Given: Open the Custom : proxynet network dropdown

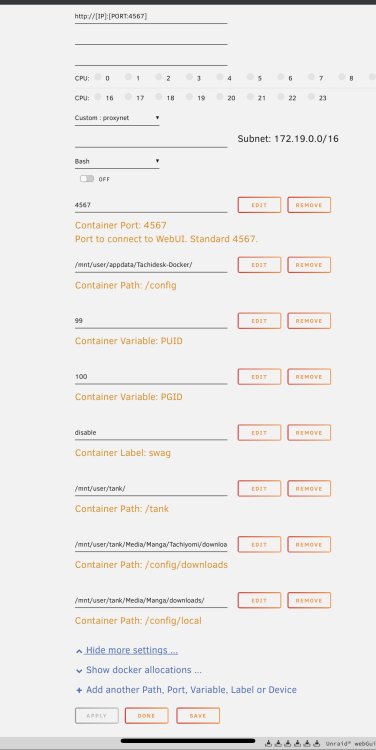Looking at the screenshot, I should (x=117, y=118).
